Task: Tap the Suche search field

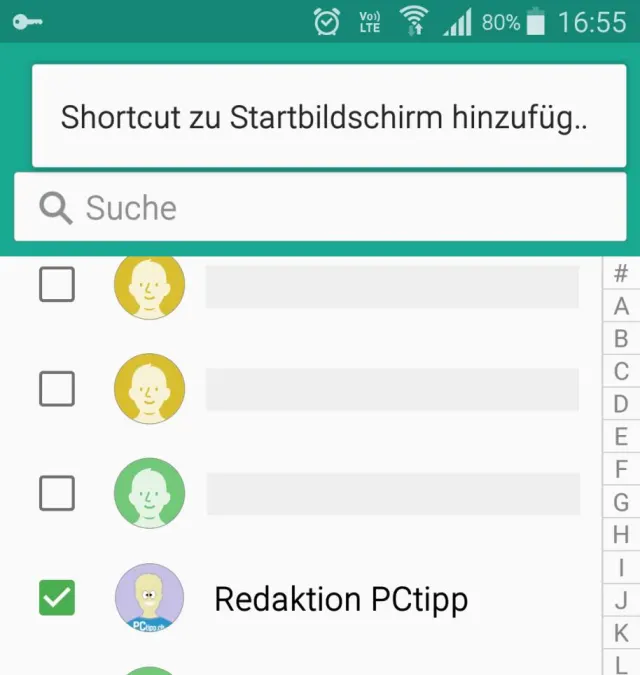Action: pyautogui.click(x=320, y=207)
